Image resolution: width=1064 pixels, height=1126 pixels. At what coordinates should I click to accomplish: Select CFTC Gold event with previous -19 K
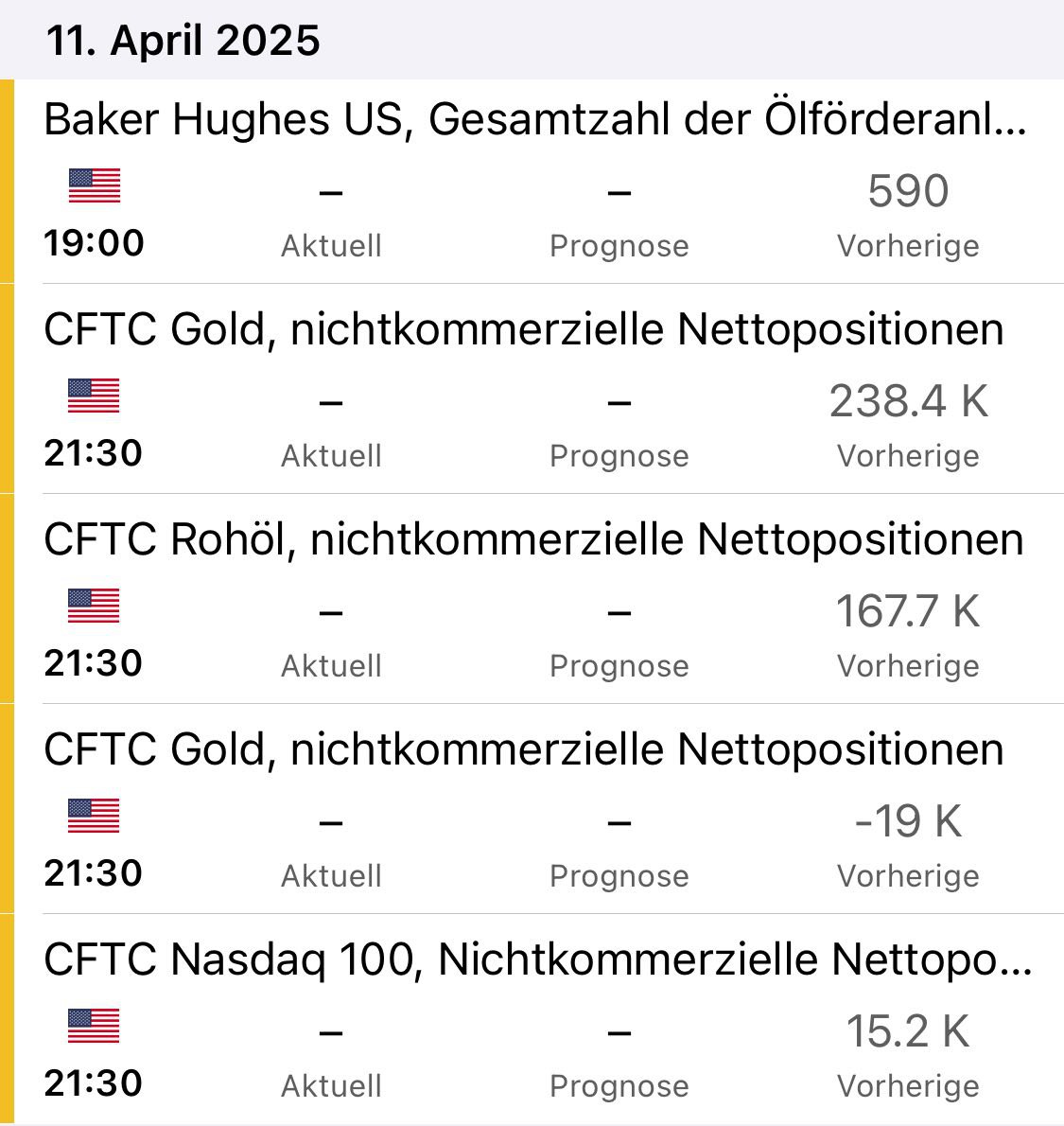(x=523, y=750)
